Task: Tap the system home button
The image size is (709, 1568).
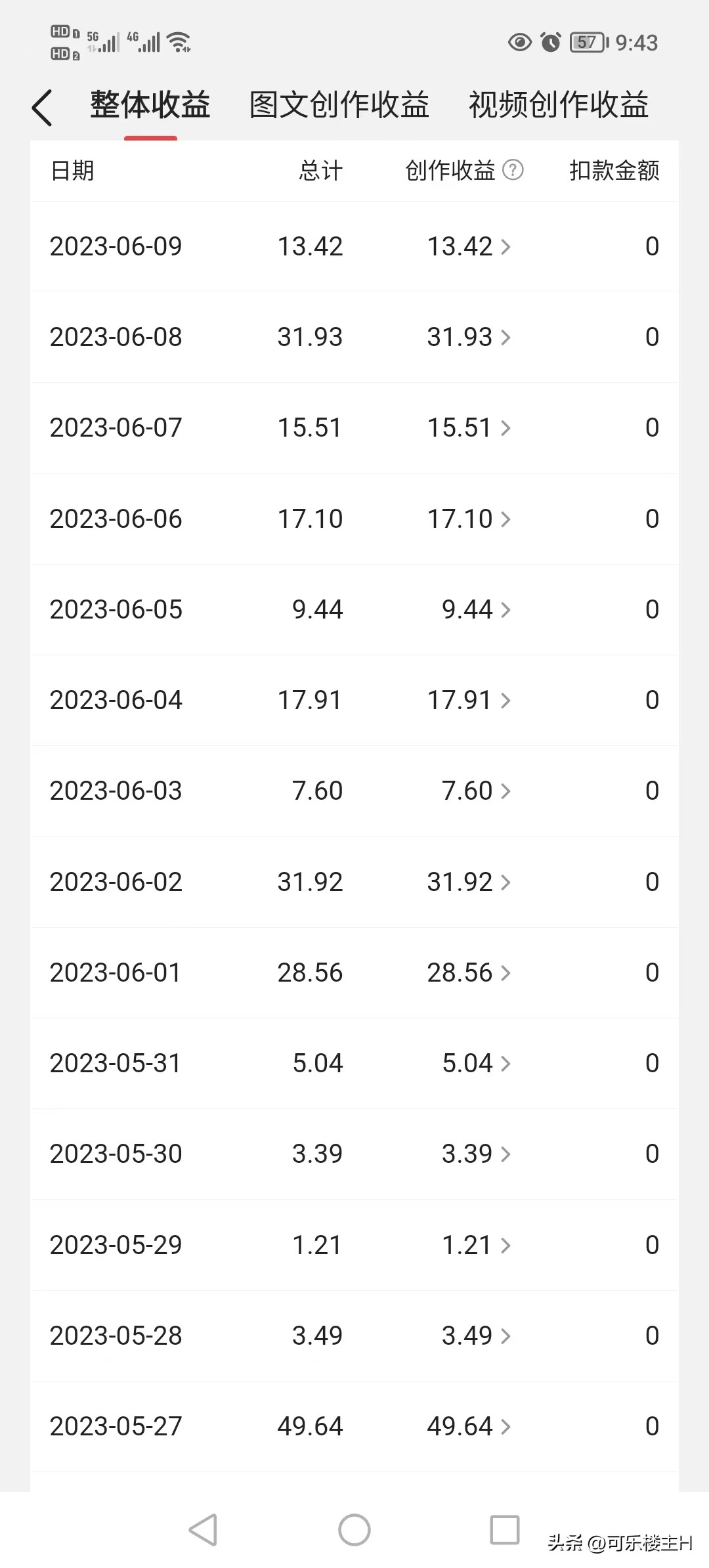Action: pos(354,1530)
